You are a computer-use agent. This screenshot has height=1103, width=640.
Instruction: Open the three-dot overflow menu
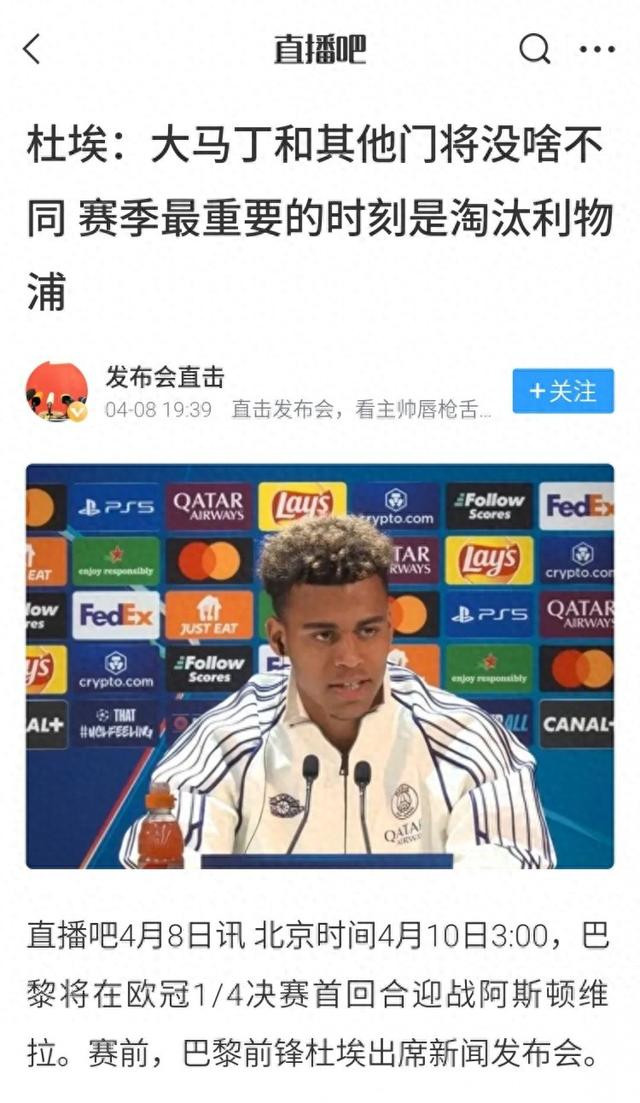coord(597,49)
